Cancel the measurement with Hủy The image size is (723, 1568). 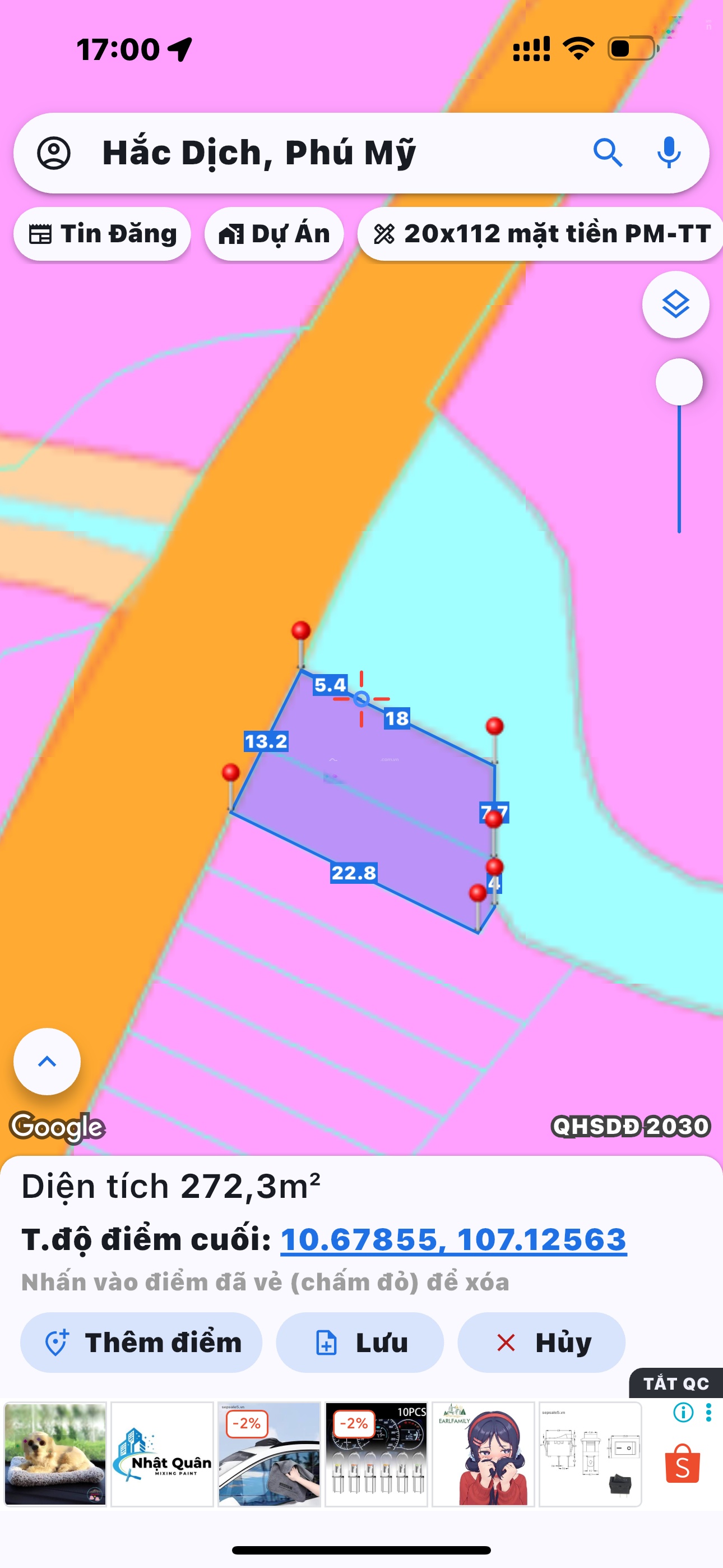pyautogui.click(x=541, y=1343)
